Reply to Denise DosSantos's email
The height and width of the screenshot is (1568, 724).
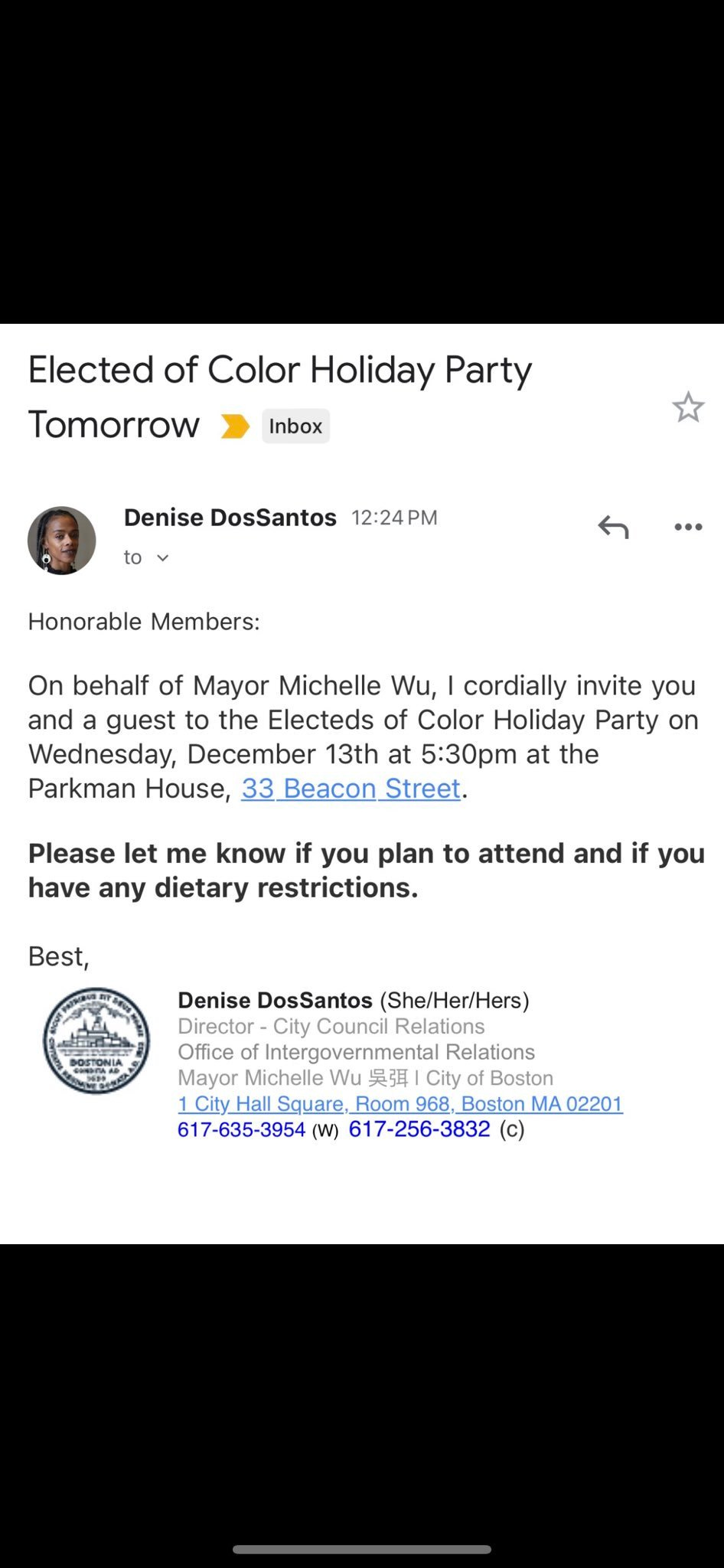pyautogui.click(x=613, y=527)
